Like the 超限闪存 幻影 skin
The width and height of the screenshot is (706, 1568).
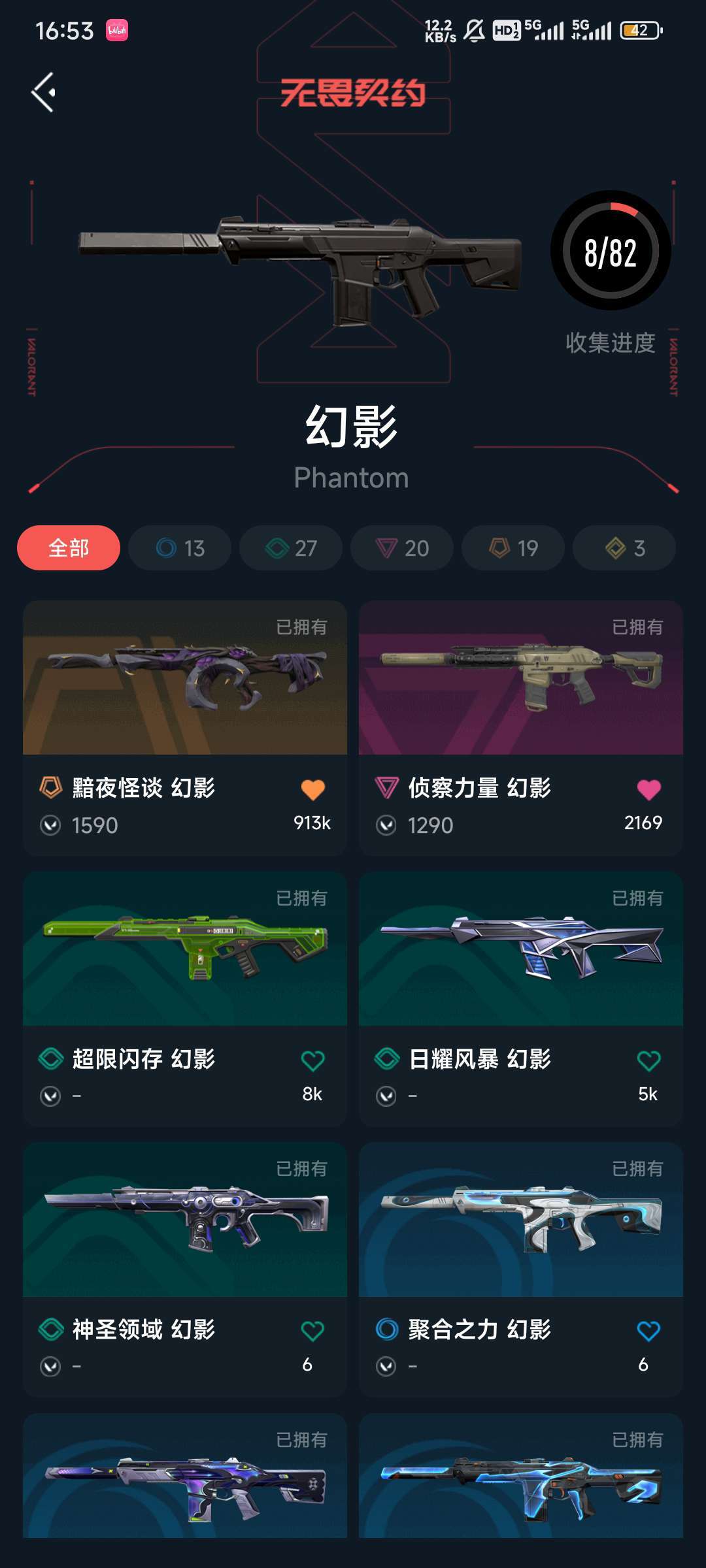(312, 1060)
